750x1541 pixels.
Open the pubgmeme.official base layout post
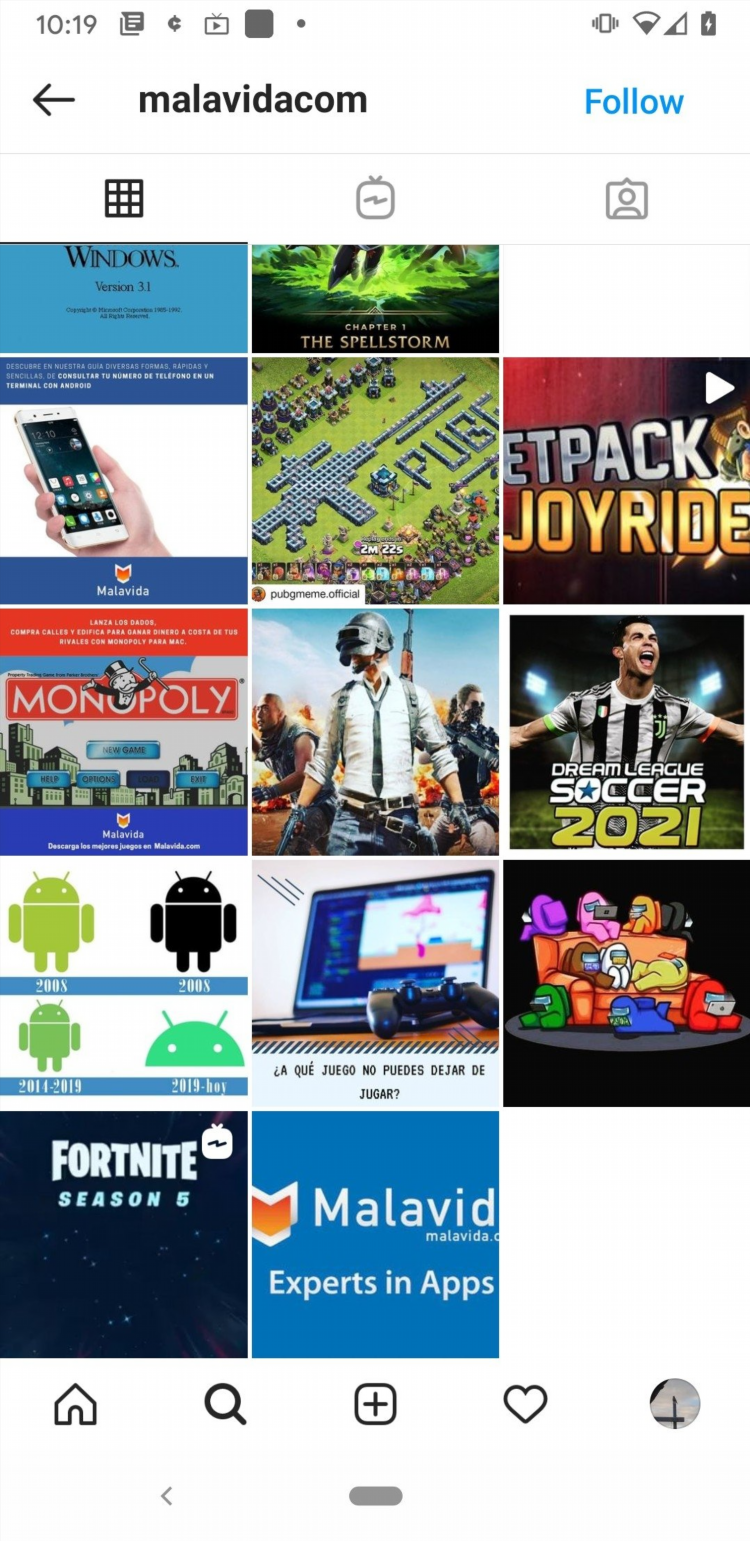click(x=375, y=480)
